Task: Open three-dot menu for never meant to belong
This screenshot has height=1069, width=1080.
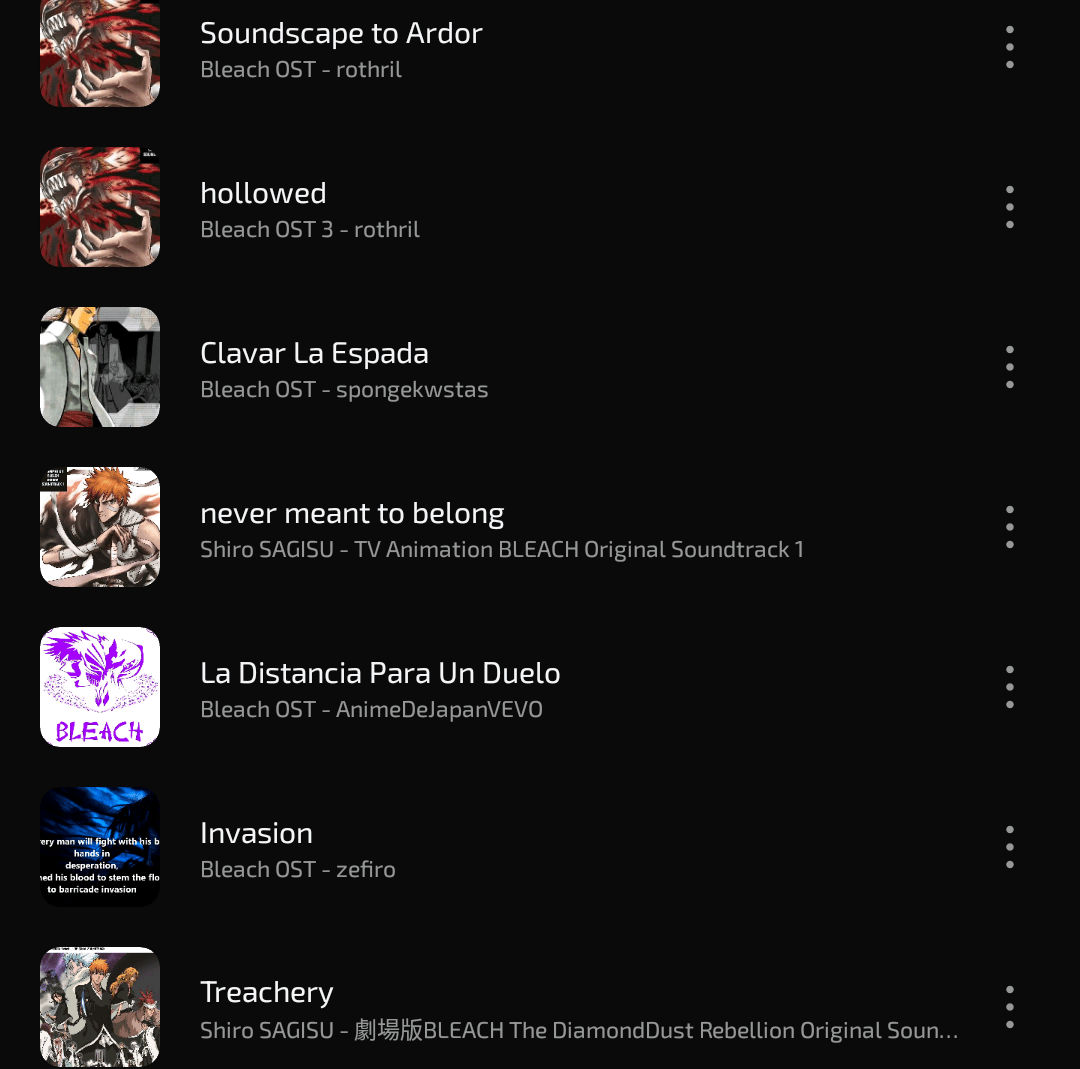Action: tap(1010, 527)
